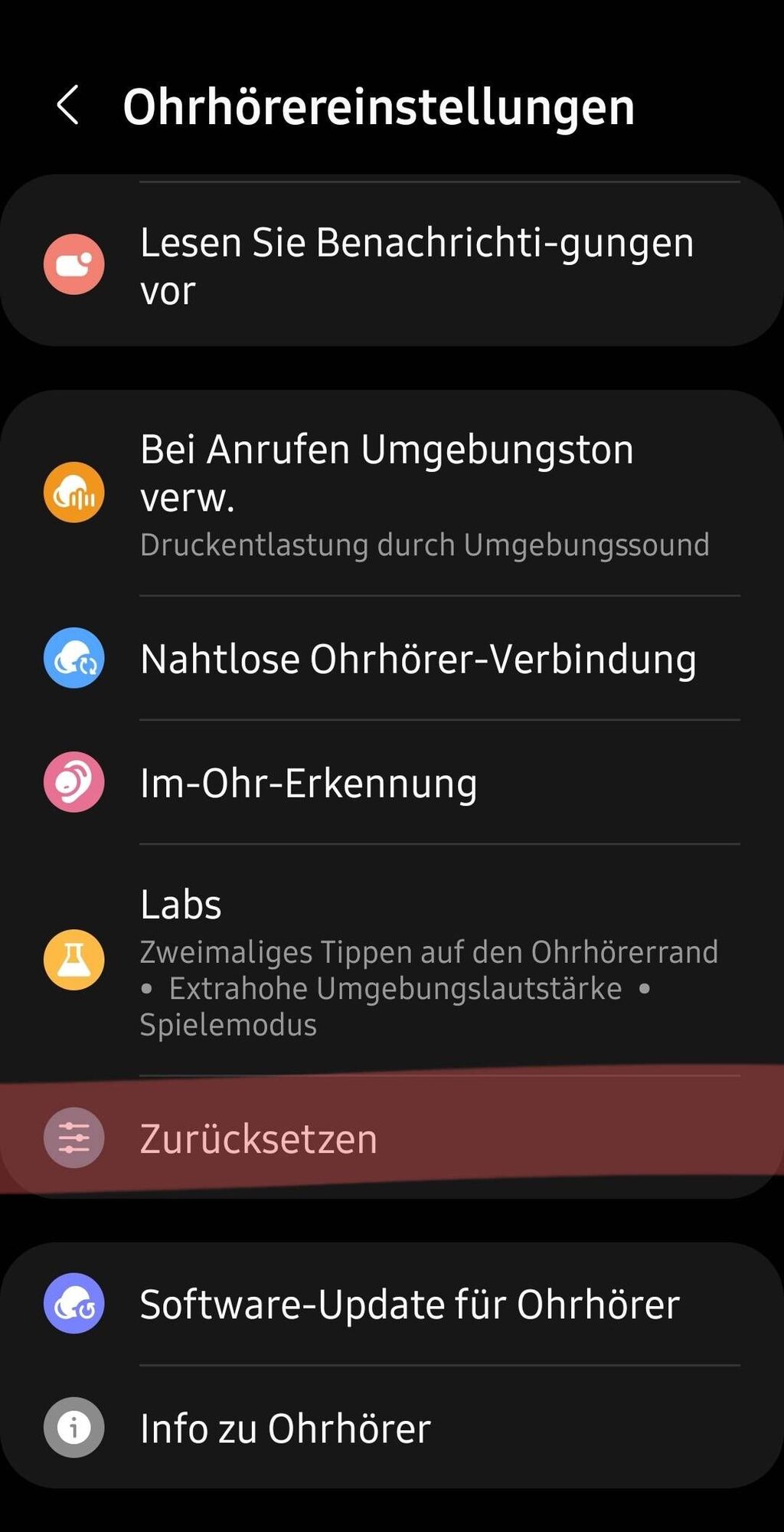Go back from Ohrhörereinstellungen
784x1532 pixels.
[x=68, y=105]
